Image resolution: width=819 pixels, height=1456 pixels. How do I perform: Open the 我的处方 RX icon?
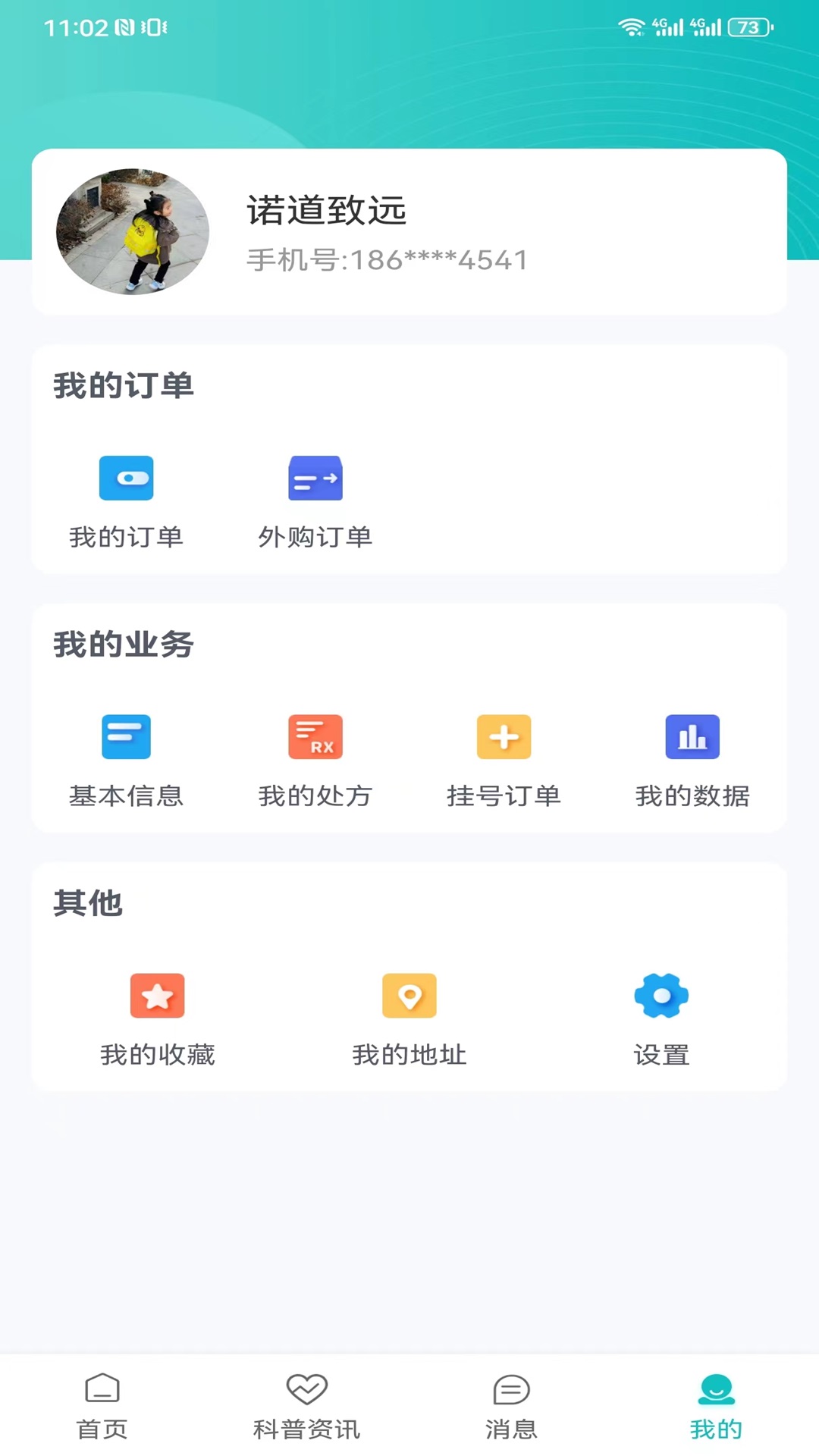click(315, 736)
